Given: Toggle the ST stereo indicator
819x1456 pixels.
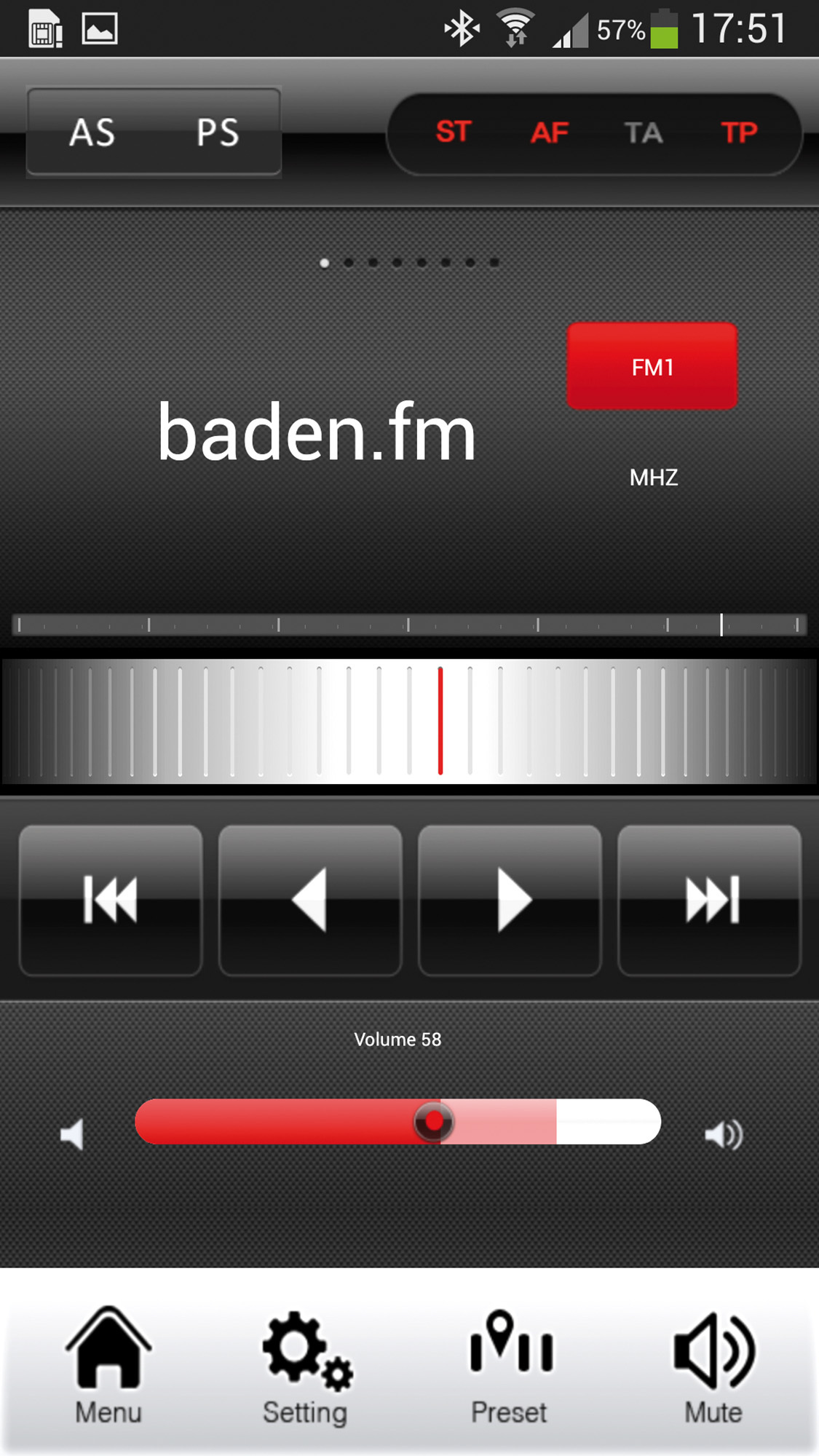Looking at the screenshot, I should [x=454, y=132].
